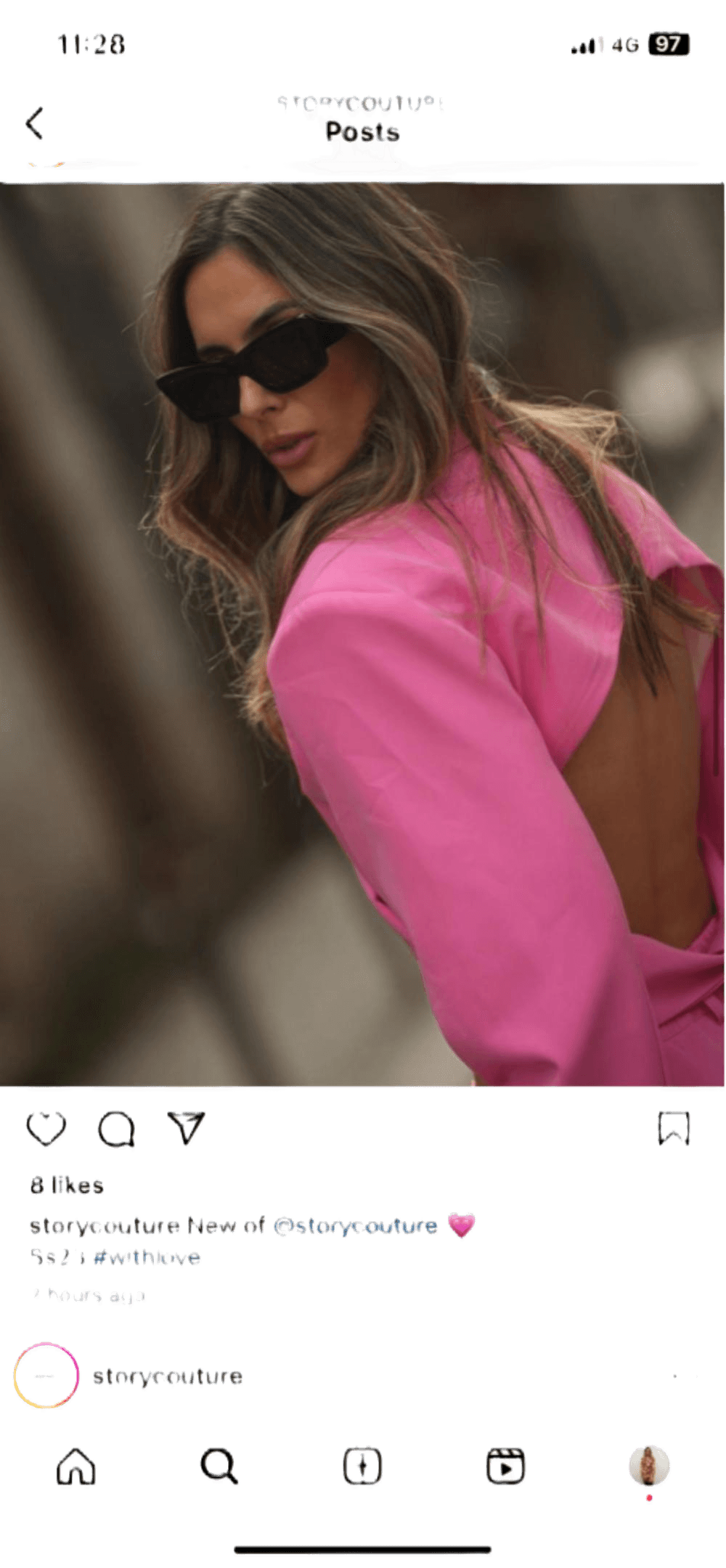Switch to the Home tab

(x=76, y=1466)
